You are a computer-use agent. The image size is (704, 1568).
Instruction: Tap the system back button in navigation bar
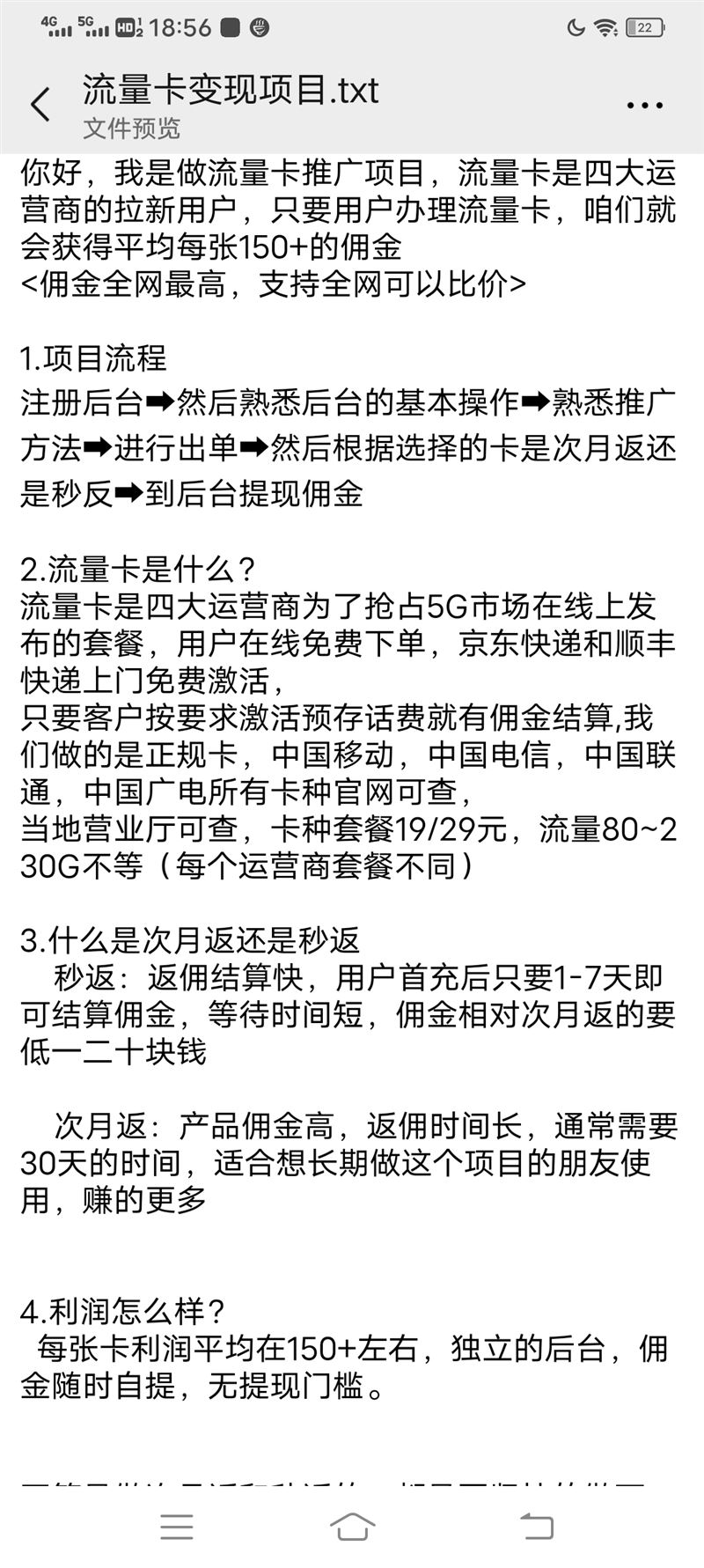click(535, 1526)
